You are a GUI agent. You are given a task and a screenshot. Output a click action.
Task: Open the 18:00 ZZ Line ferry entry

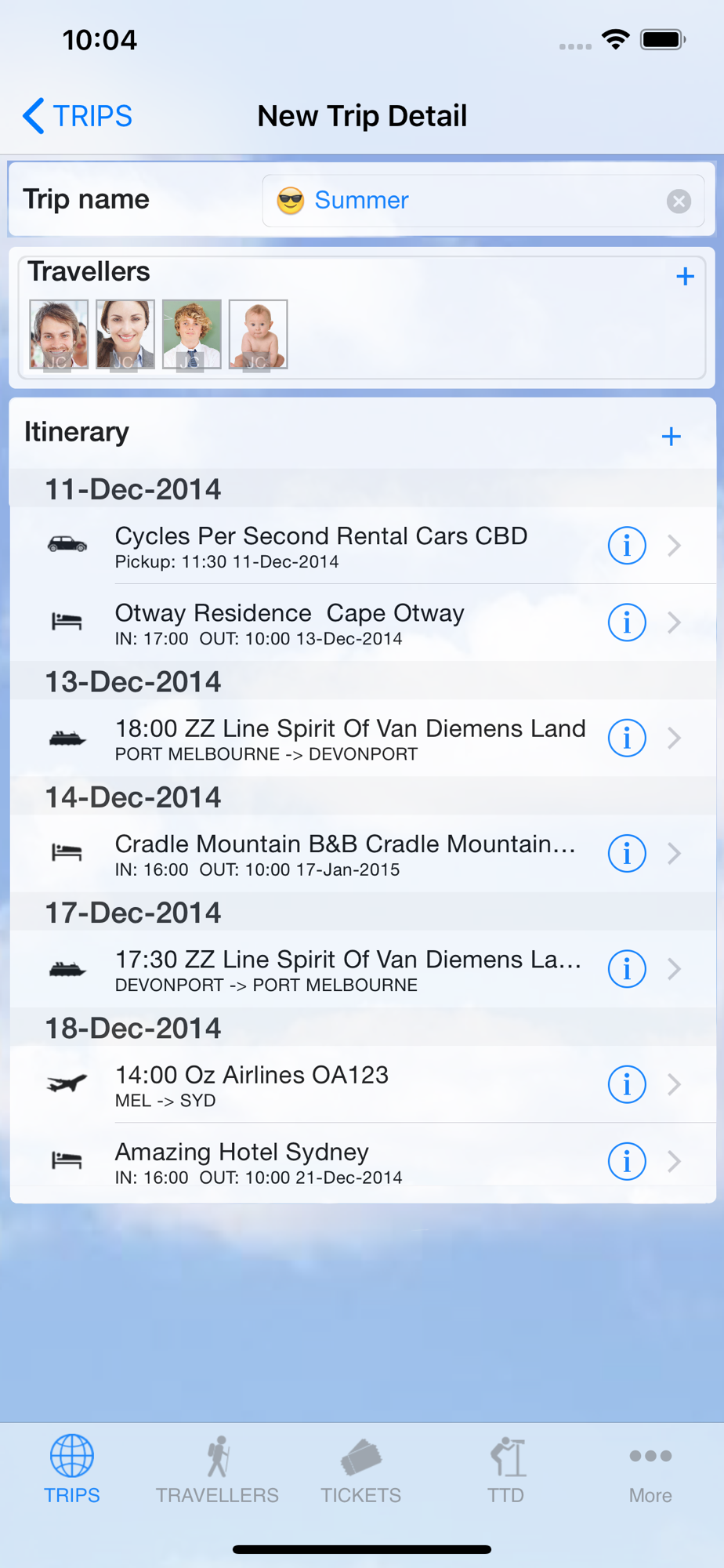(x=349, y=738)
